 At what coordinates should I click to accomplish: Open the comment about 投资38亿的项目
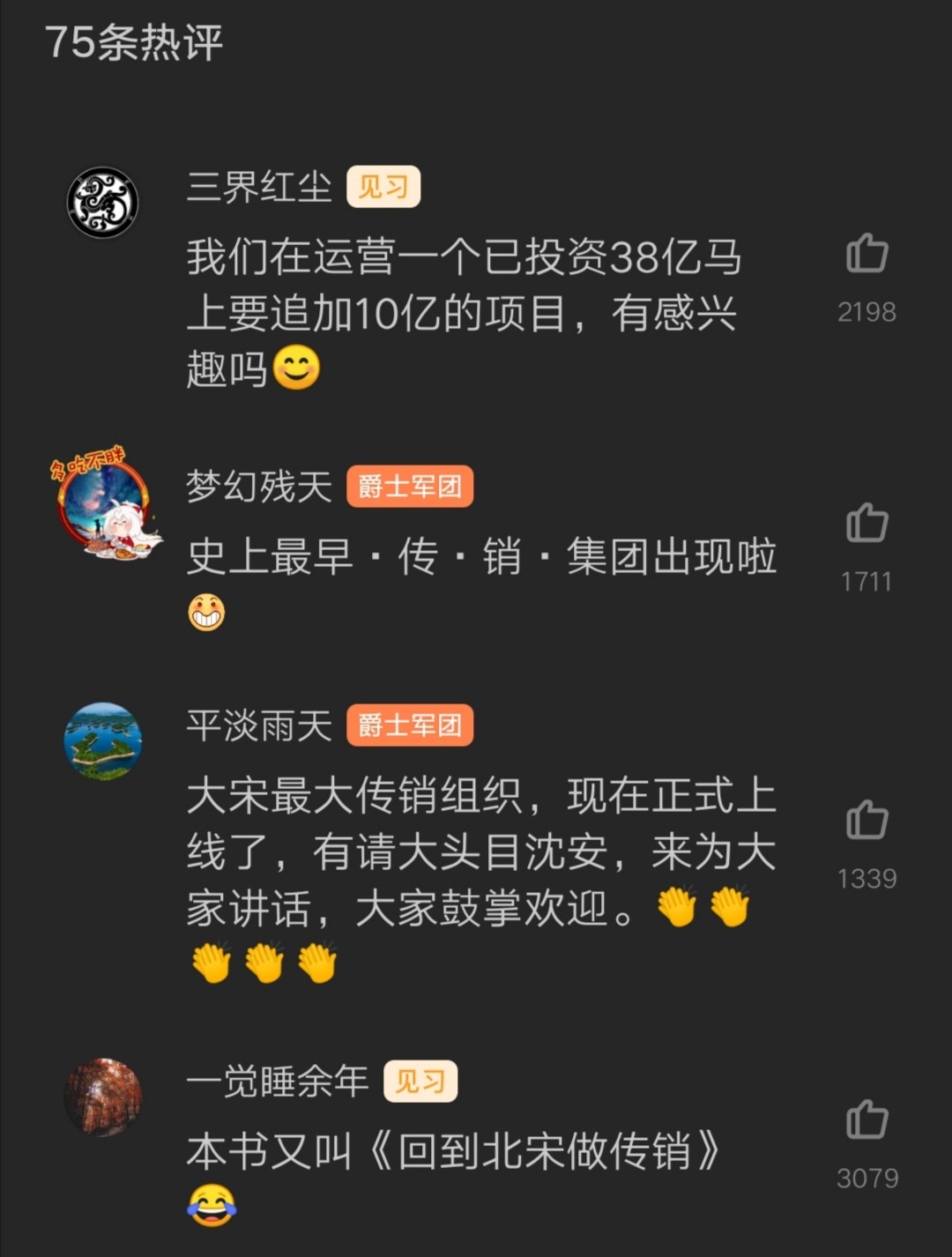point(463,313)
